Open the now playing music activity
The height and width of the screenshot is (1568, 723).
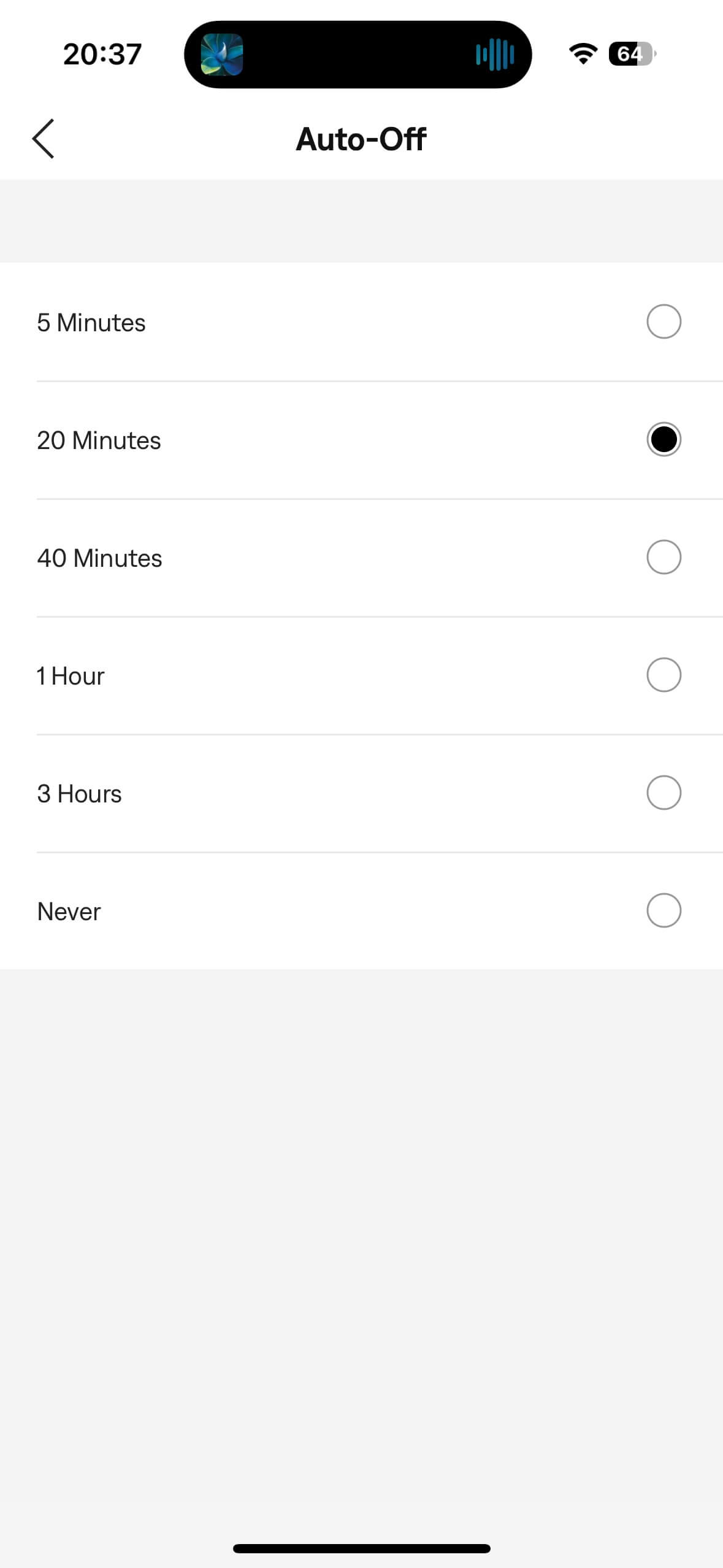coord(358,55)
